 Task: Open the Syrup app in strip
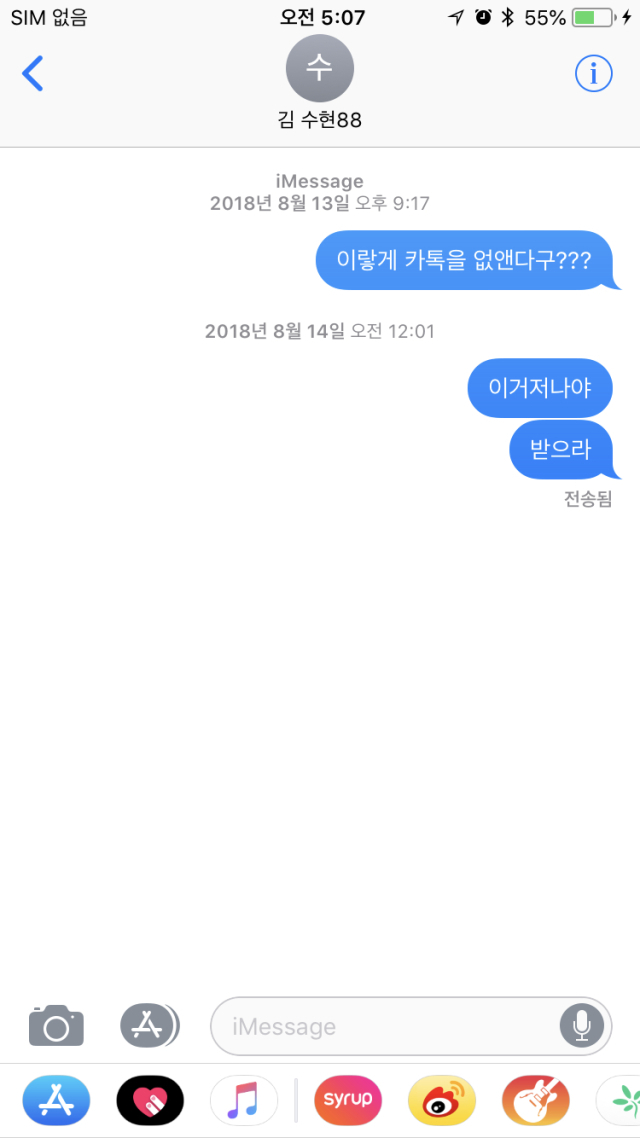coord(348,1100)
